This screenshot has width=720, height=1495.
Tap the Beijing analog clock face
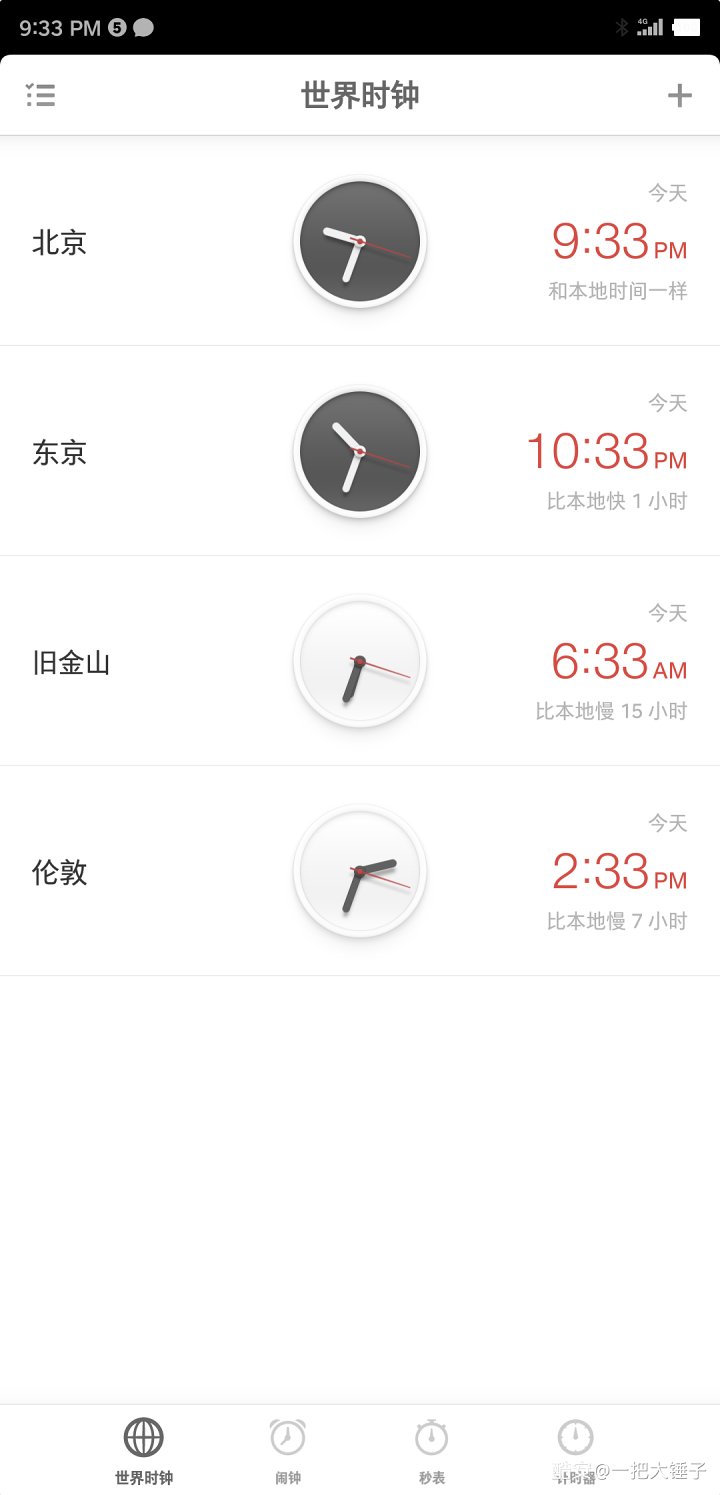tap(359, 242)
